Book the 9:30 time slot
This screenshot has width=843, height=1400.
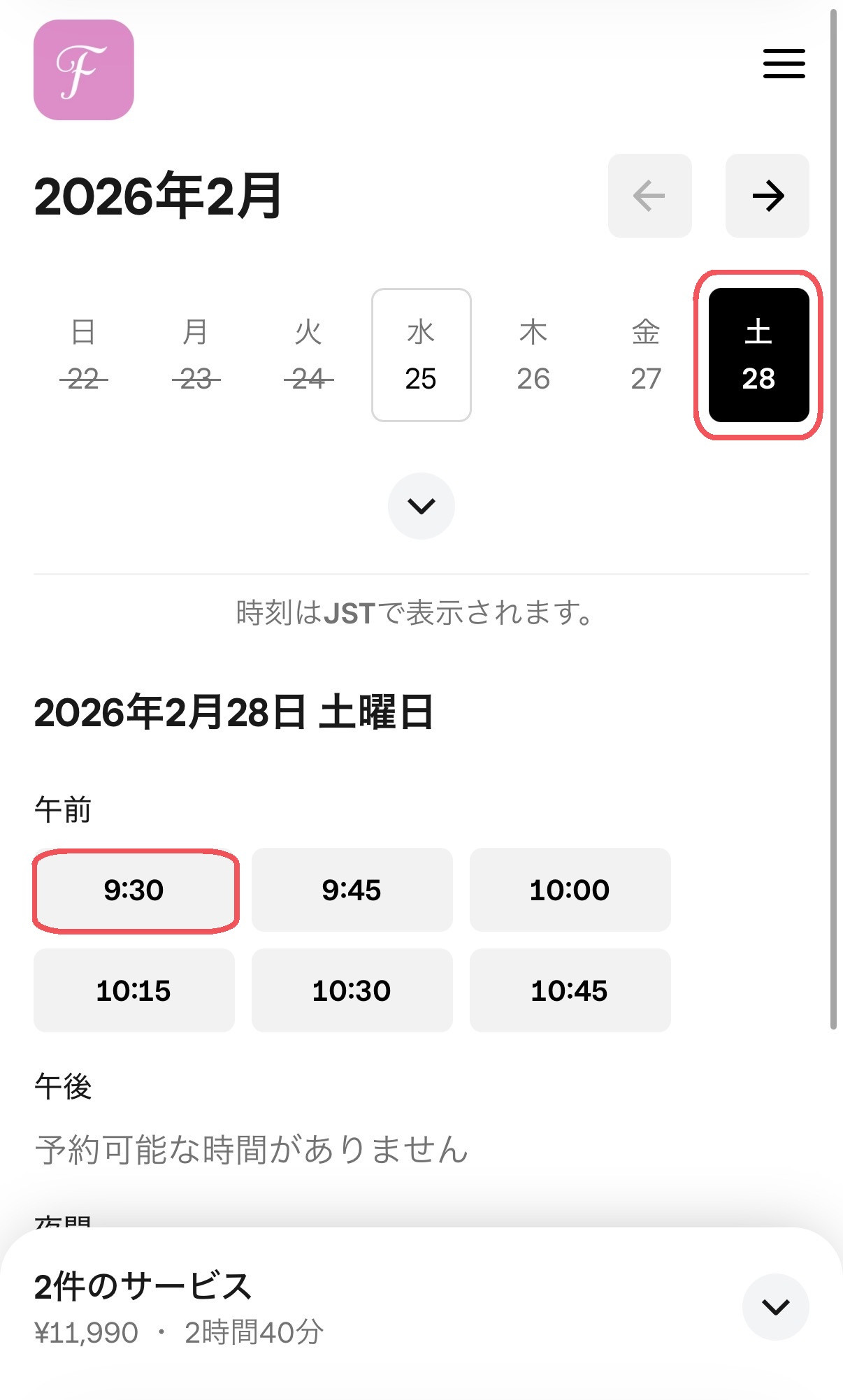tap(134, 890)
